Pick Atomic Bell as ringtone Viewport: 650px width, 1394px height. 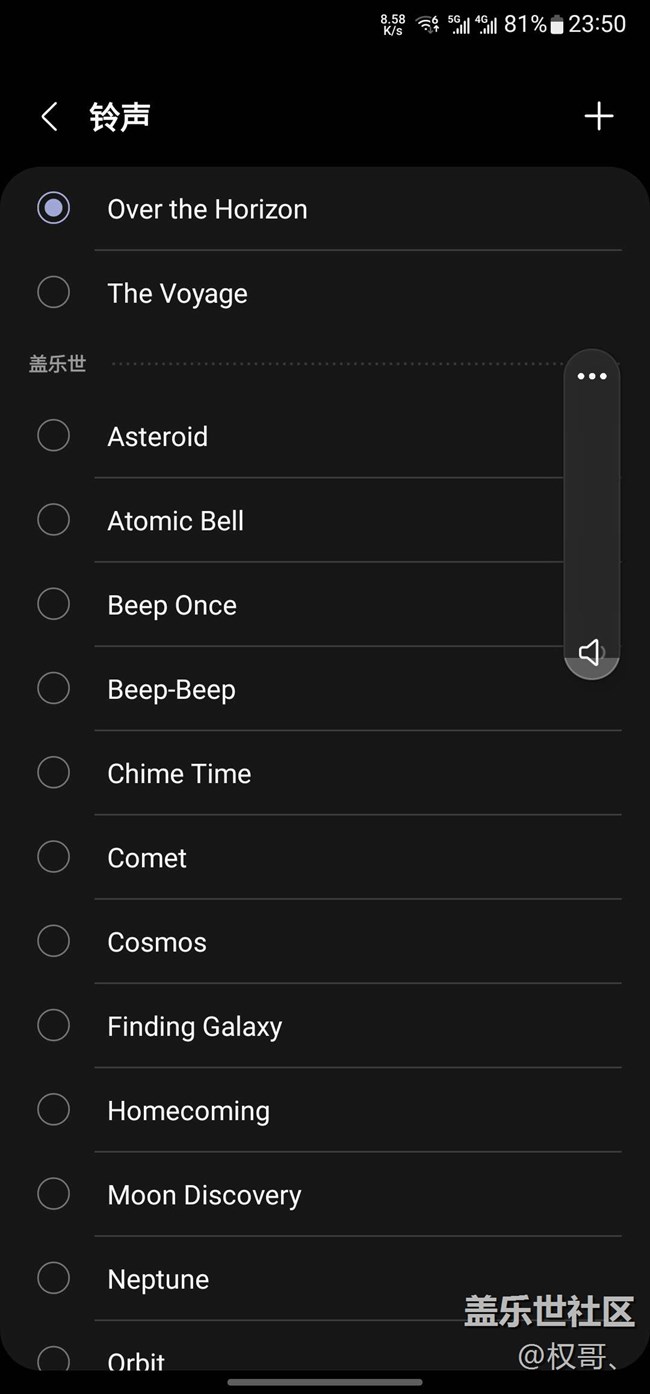click(175, 520)
